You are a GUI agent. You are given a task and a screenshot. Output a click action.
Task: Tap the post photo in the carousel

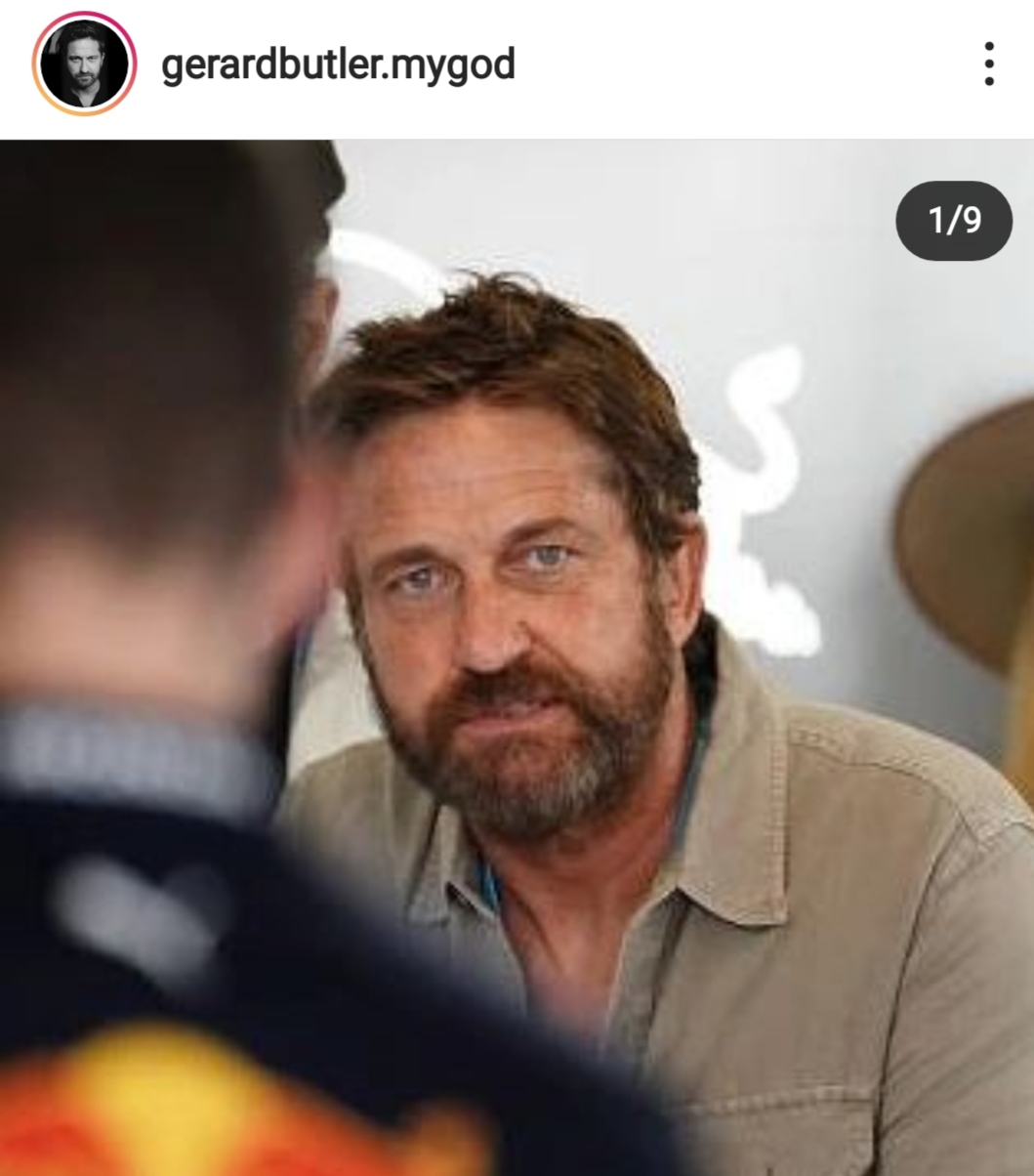pyautogui.click(x=517, y=656)
